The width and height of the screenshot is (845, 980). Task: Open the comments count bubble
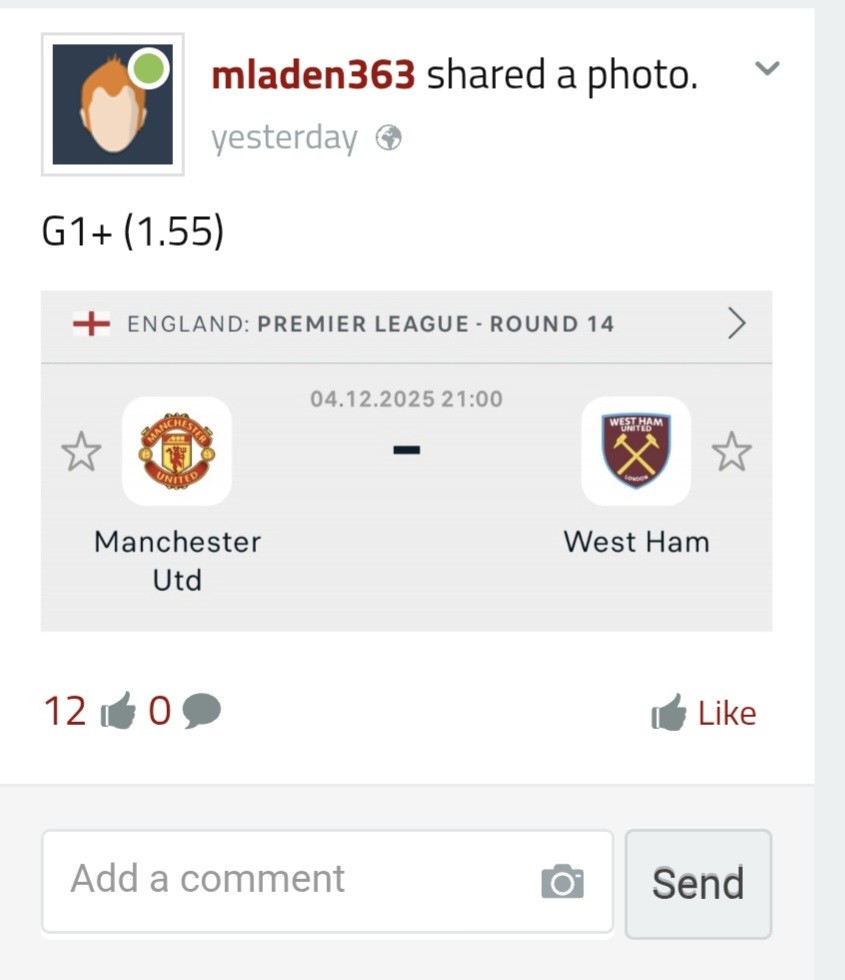tap(186, 712)
